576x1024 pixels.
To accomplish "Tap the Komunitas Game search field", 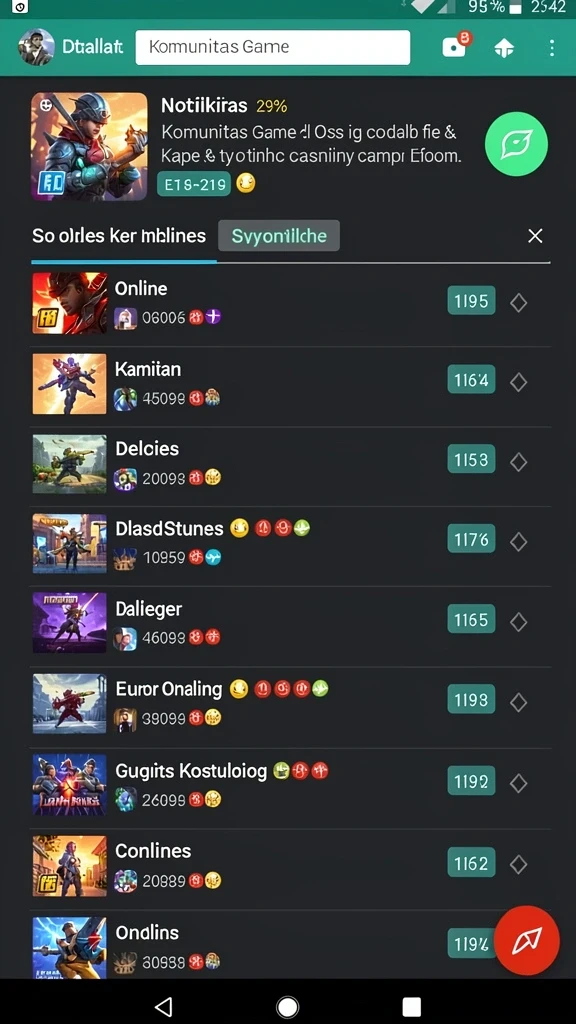I will point(272,47).
